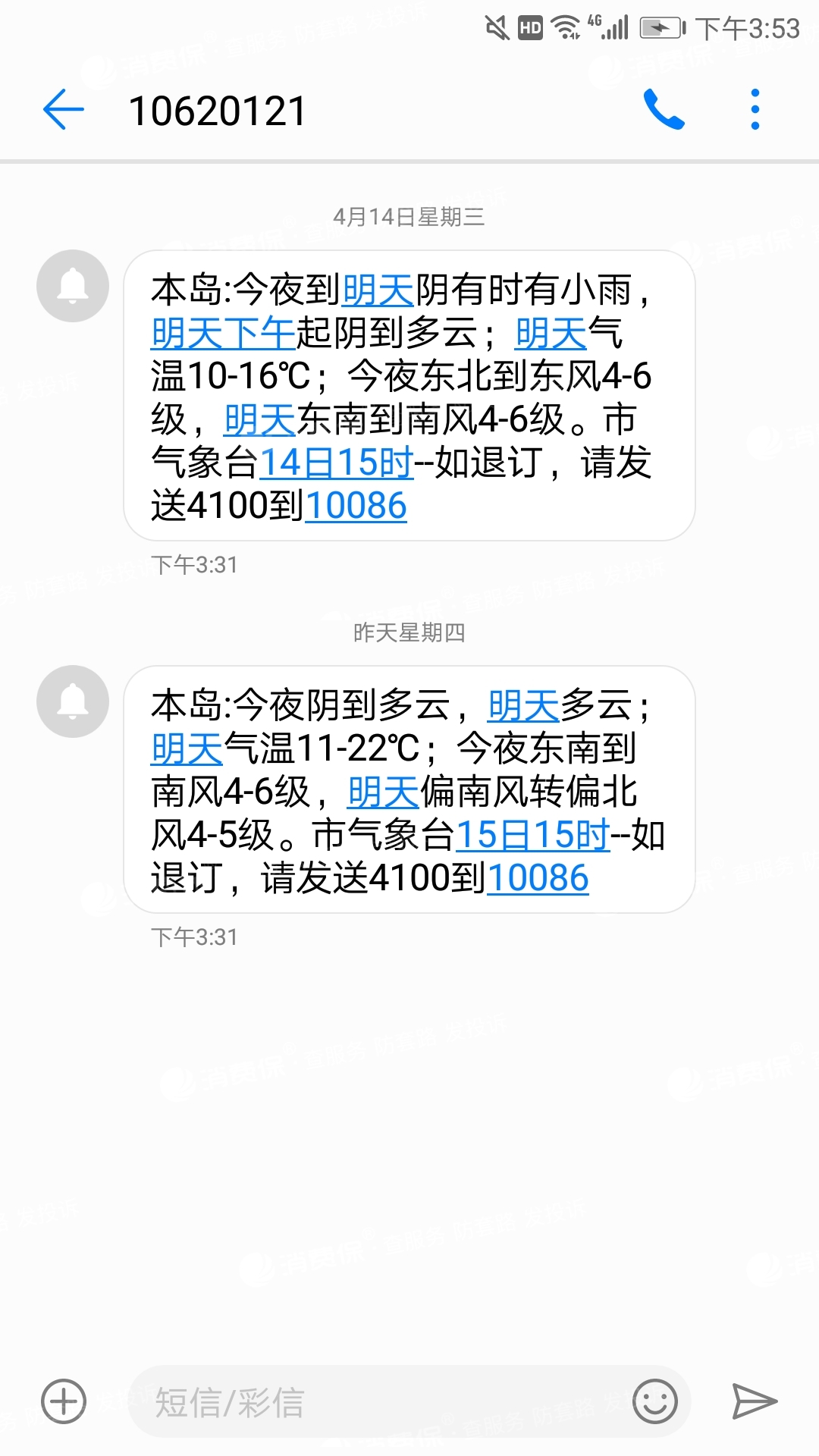
Task: Tap the bell avatar of the first message
Action: [72, 287]
